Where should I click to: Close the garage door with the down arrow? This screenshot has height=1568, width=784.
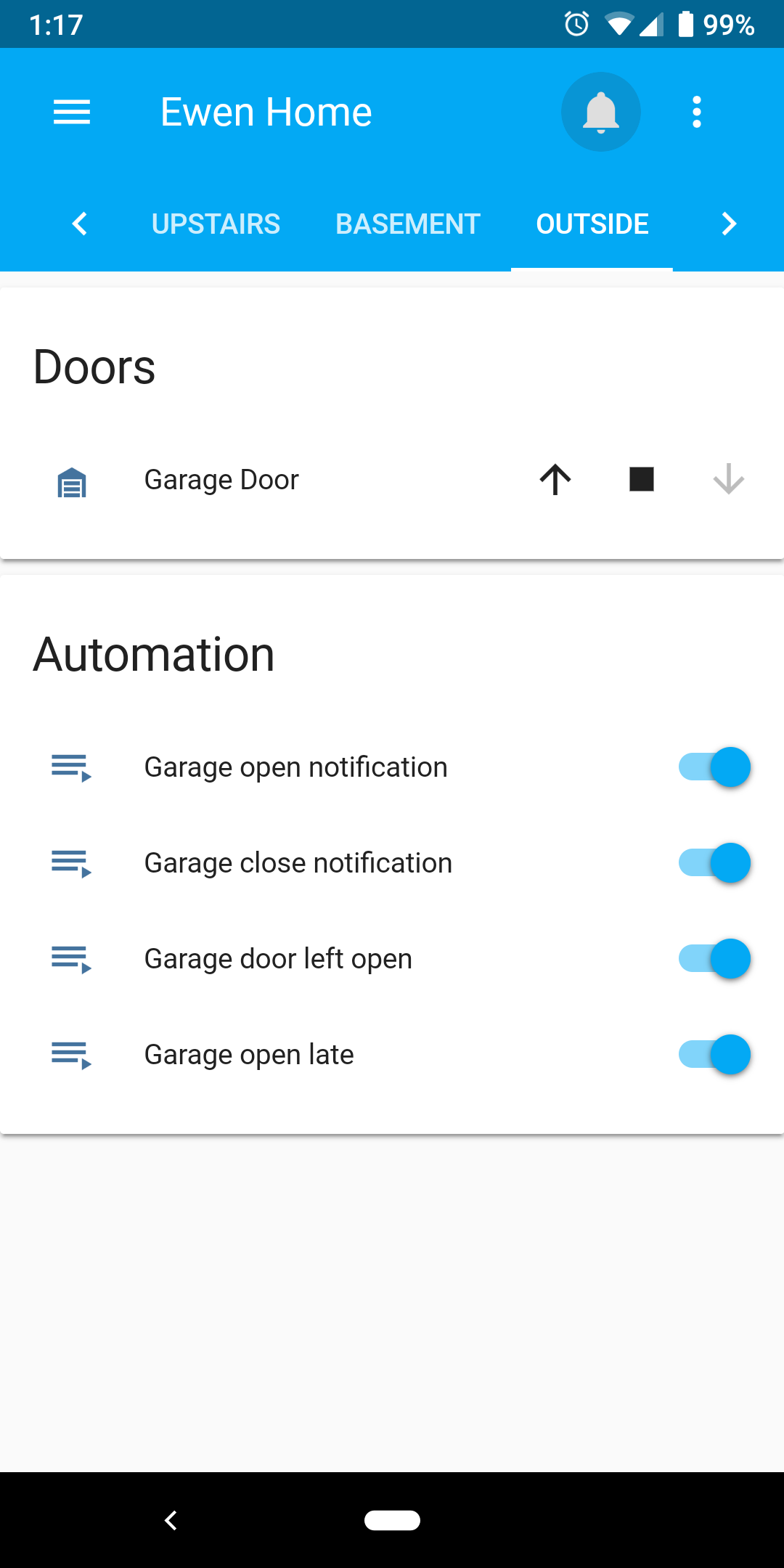pyautogui.click(x=729, y=479)
